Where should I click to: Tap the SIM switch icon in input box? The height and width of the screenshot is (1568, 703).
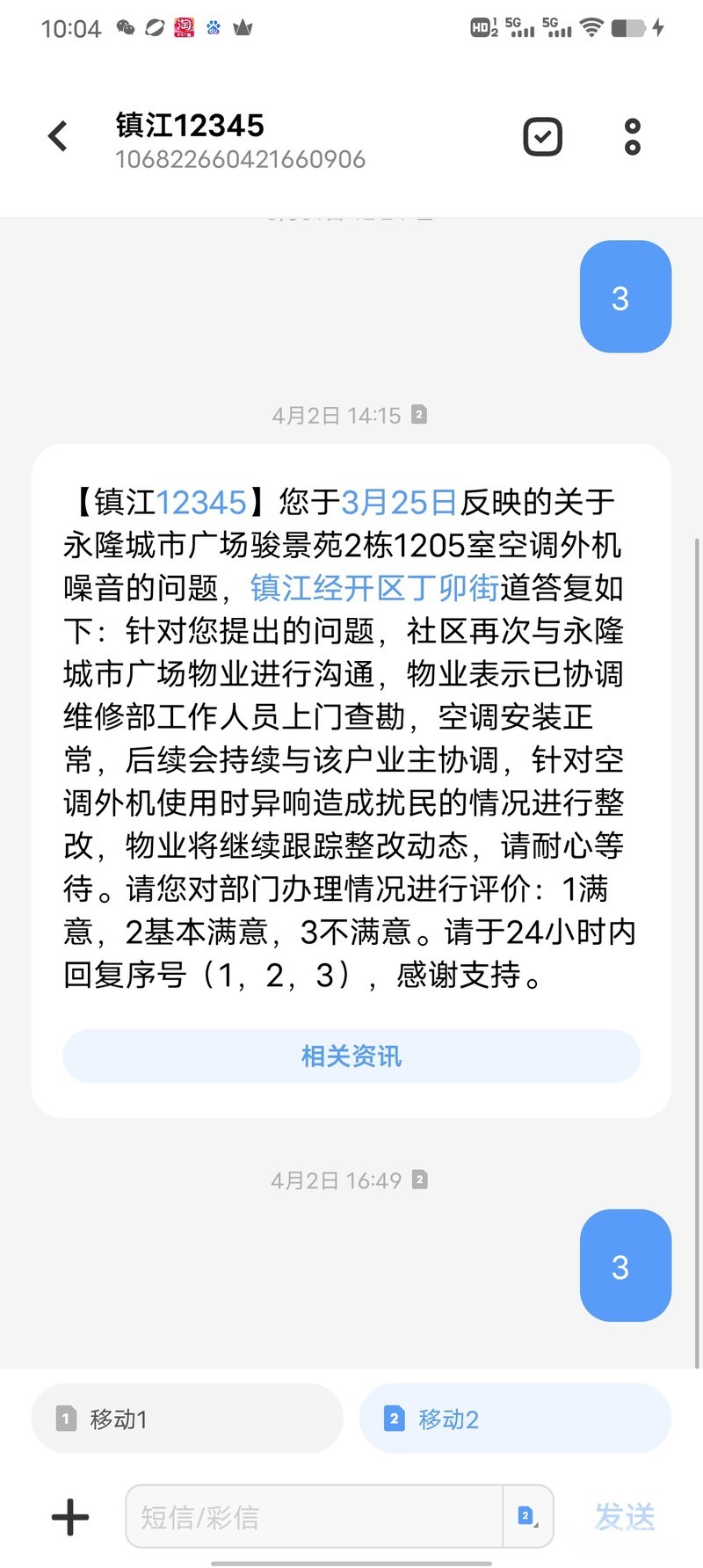(x=527, y=1516)
